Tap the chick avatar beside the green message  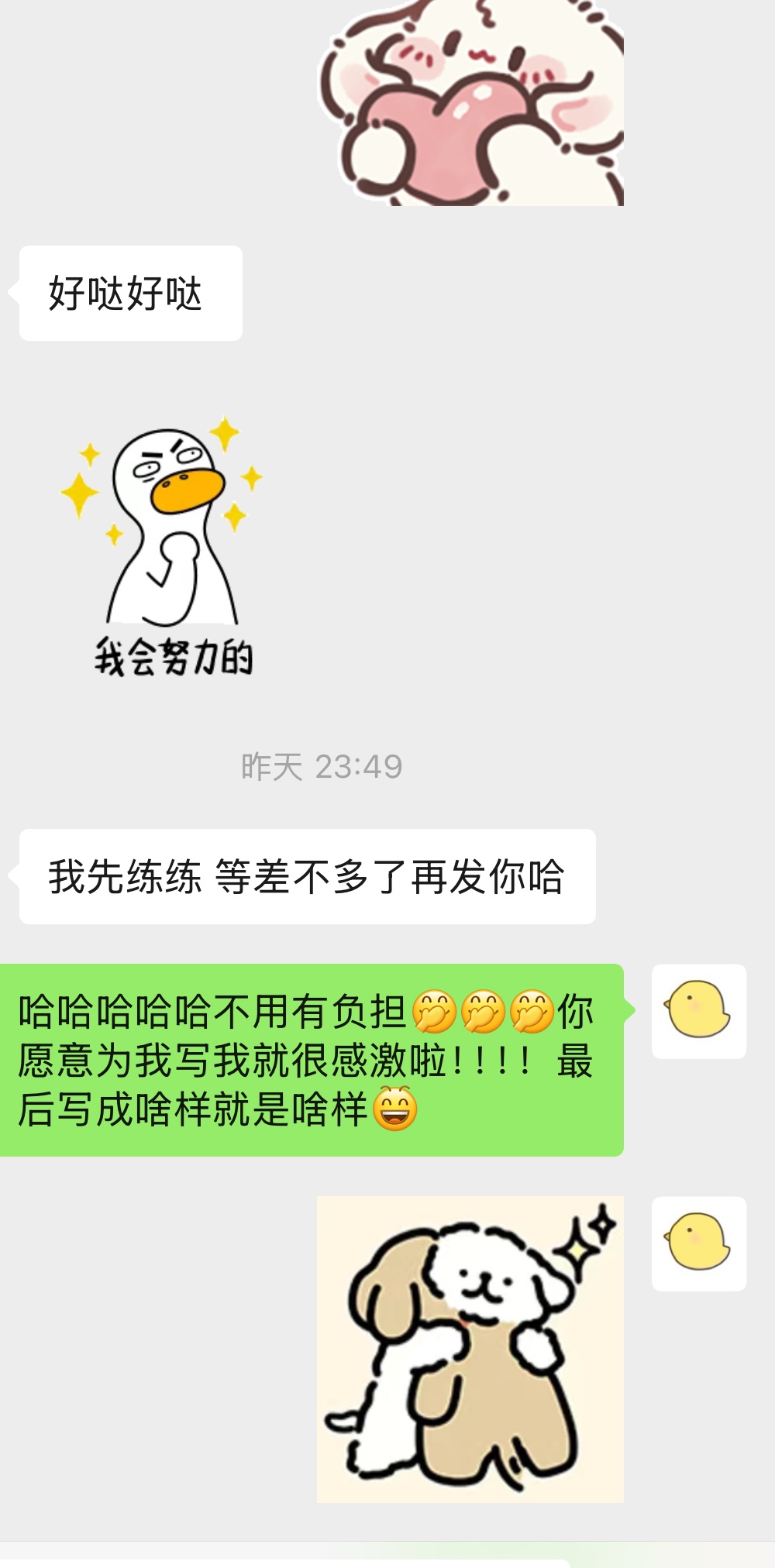699,1011
